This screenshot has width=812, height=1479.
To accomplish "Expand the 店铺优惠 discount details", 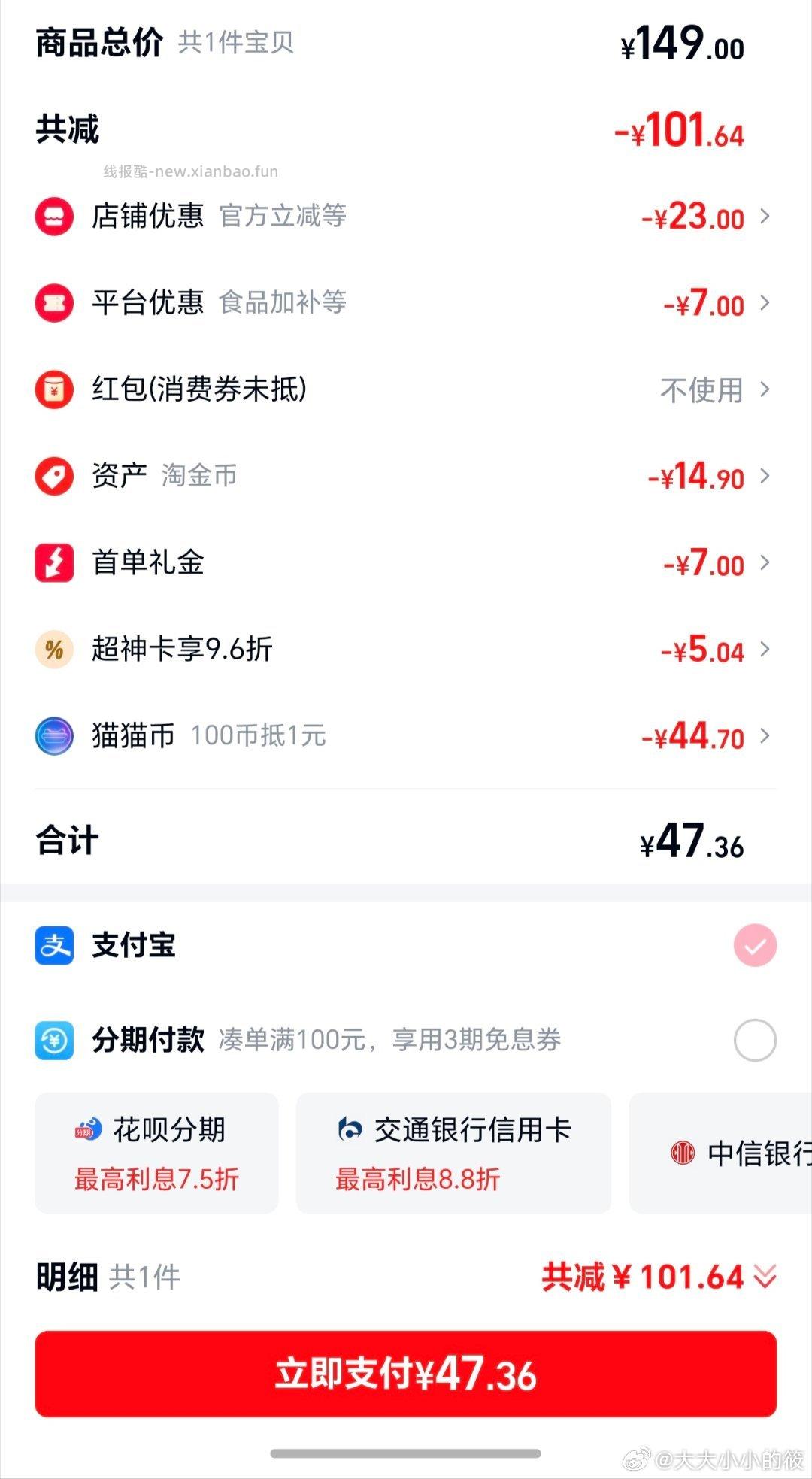I will [765, 218].
